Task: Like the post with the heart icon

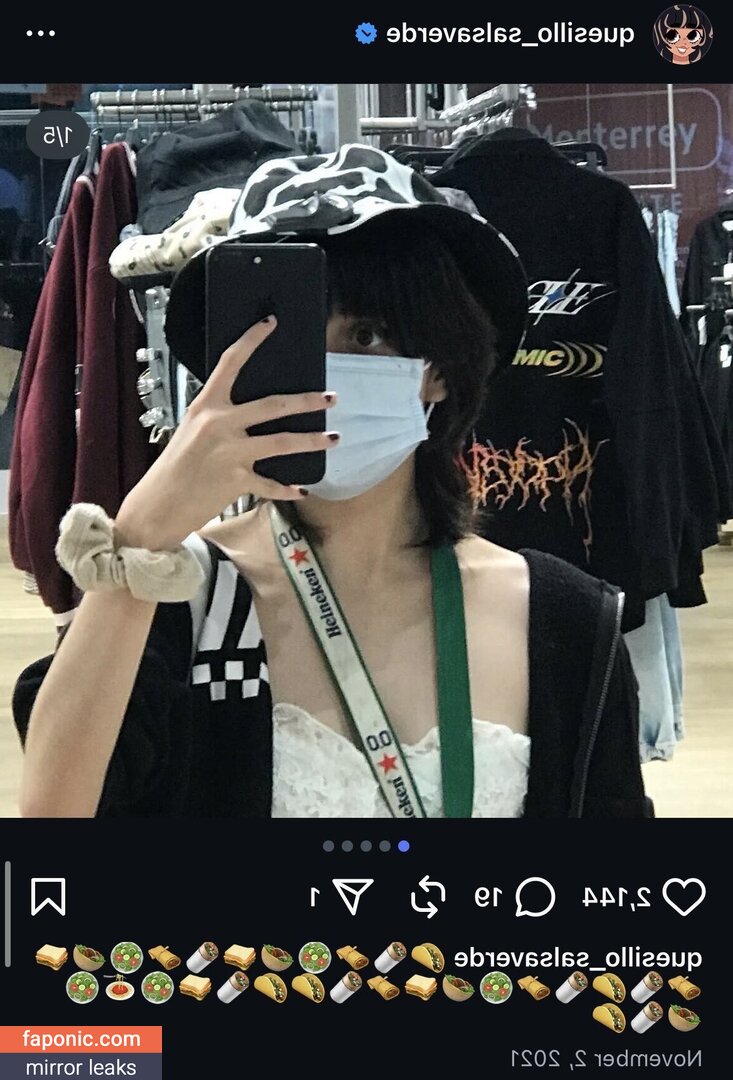Action: tap(684, 896)
